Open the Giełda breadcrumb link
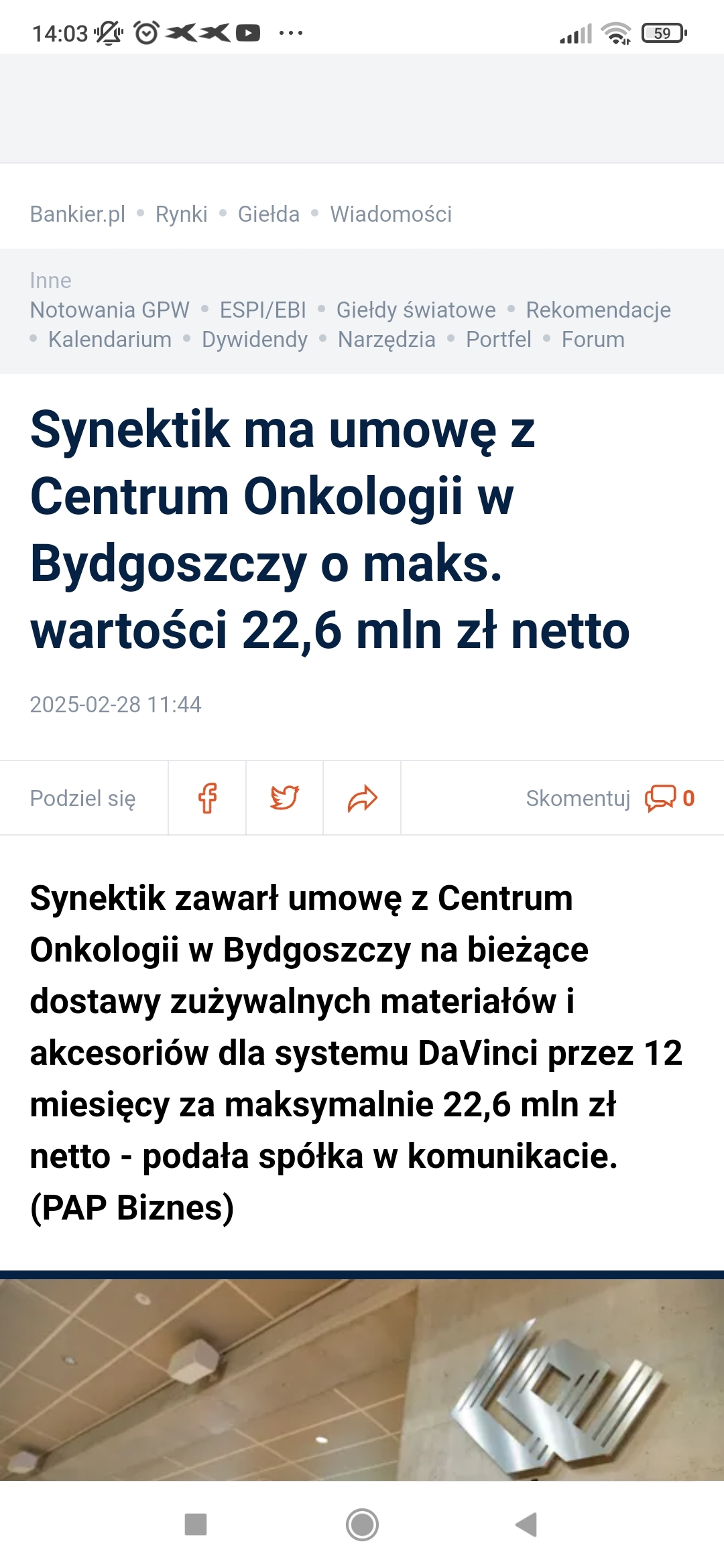The width and height of the screenshot is (724, 1568). pyautogui.click(x=268, y=214)
